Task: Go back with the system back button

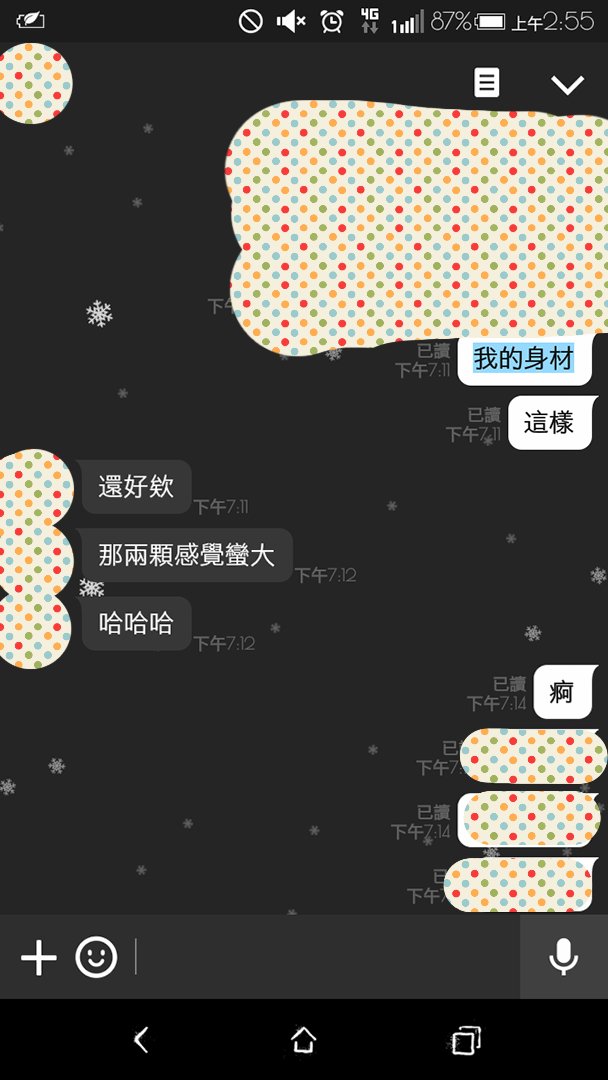Action: pos(141,1040)
